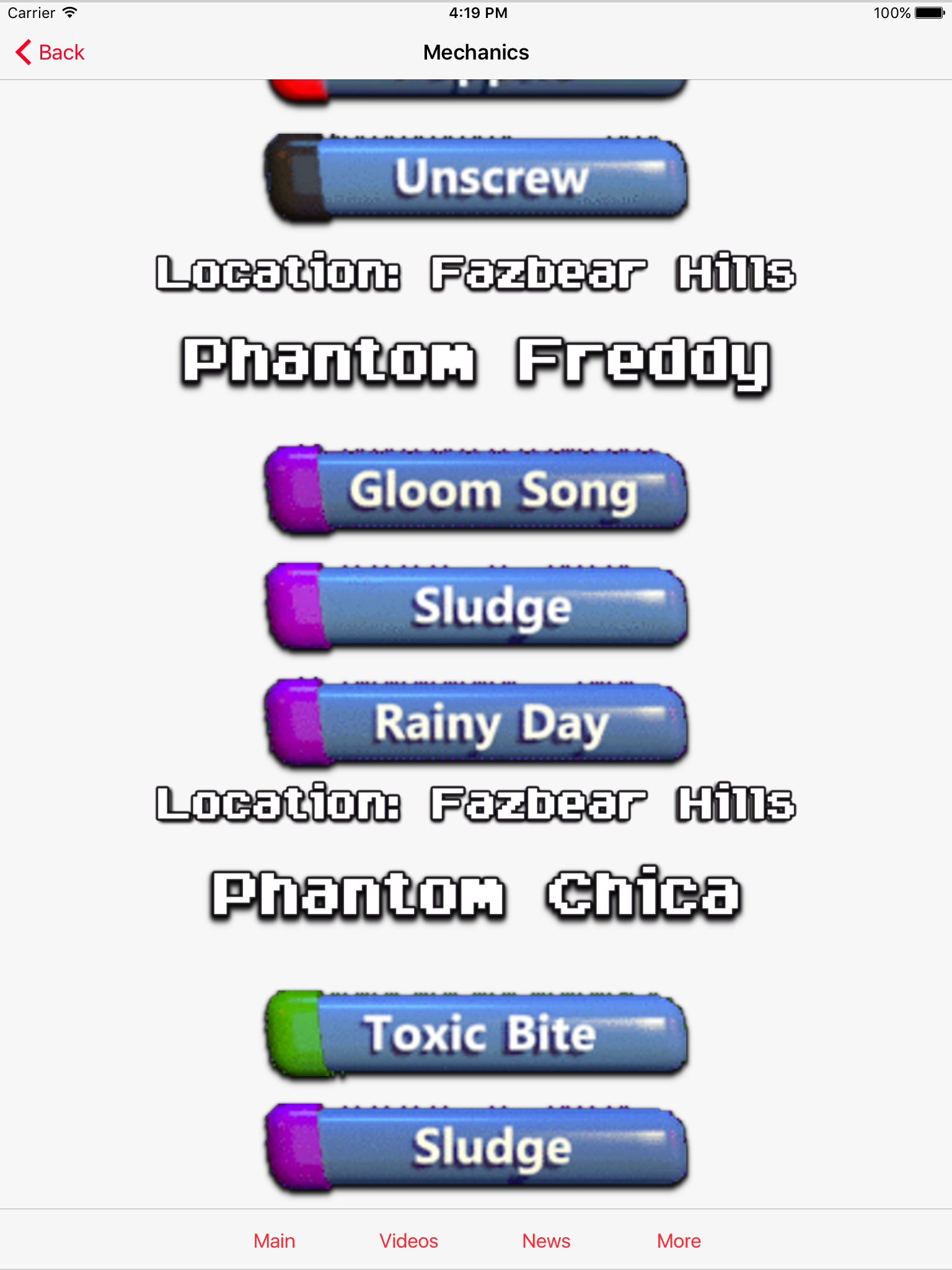The height and width of the screenshot is (1270, 952).
Task: Tap the purple cap on Gloom Song
Action: tap(296, 490)
